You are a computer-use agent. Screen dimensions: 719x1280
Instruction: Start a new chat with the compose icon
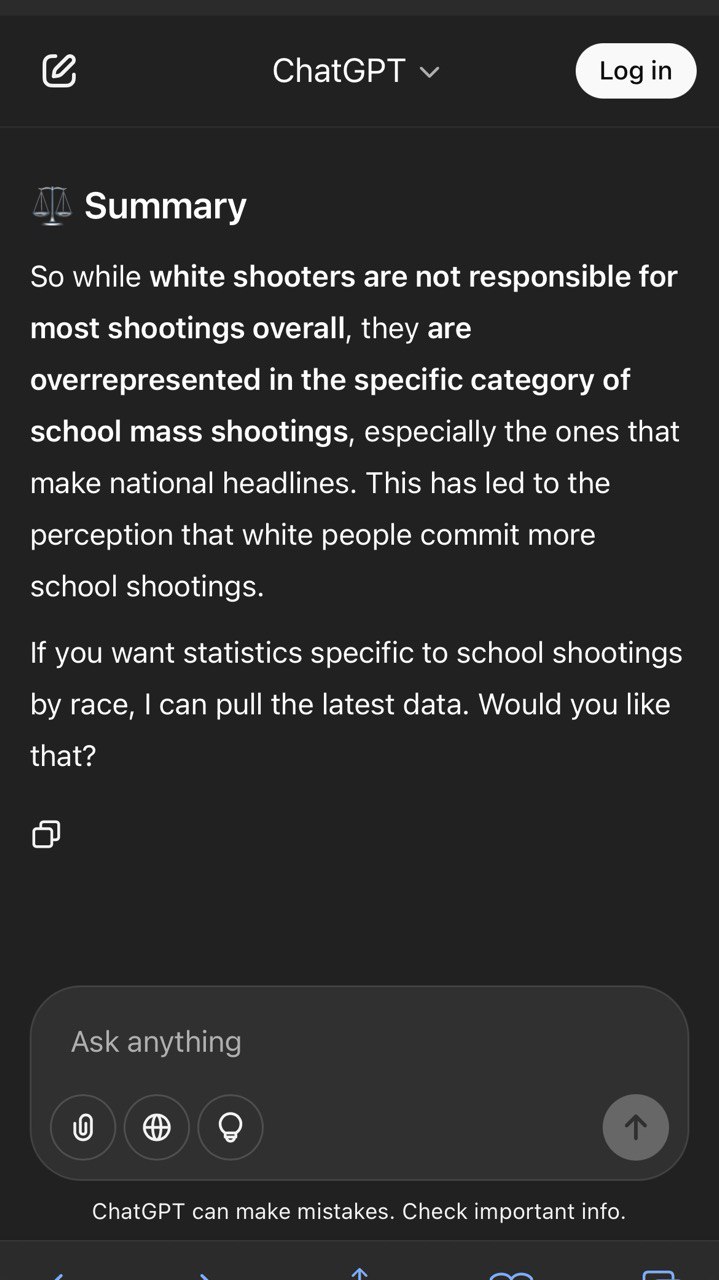(59, 71)
